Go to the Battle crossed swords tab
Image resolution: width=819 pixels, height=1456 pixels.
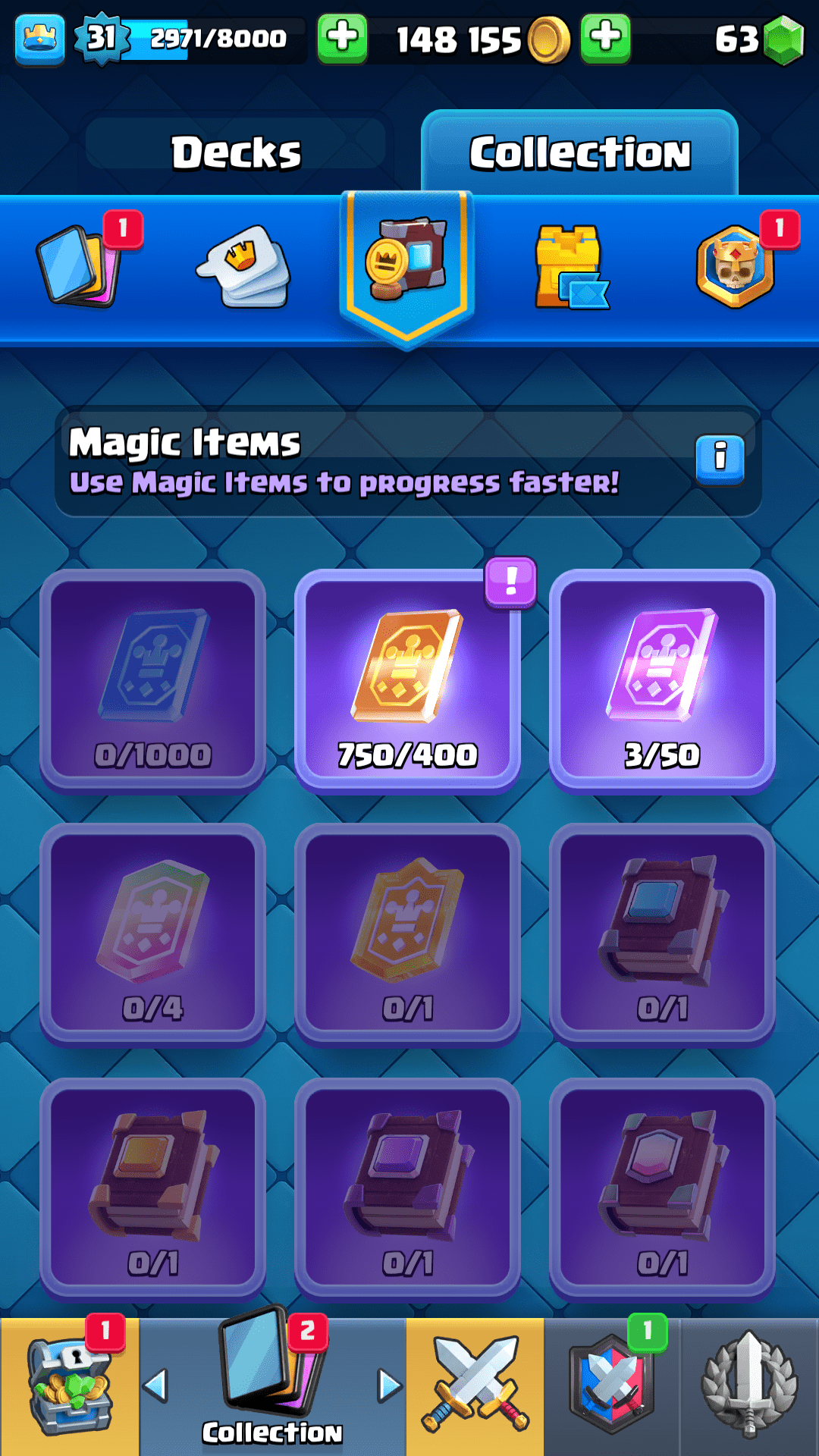pos(475,1386)
